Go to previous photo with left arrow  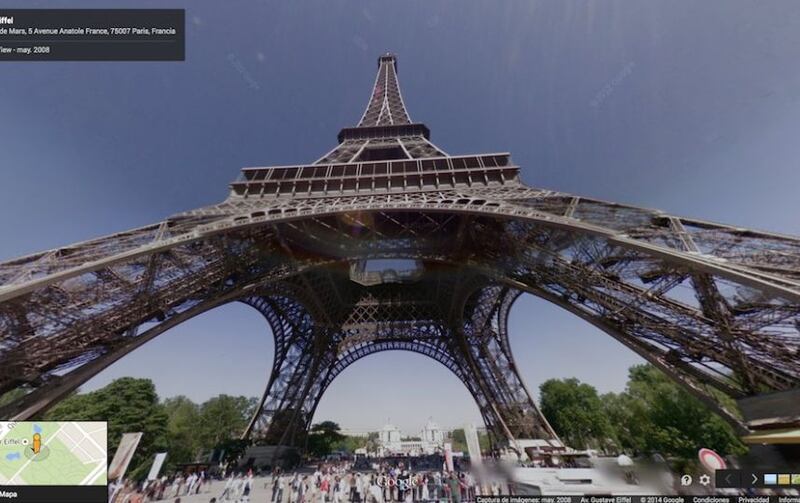(x=728, y=479)
